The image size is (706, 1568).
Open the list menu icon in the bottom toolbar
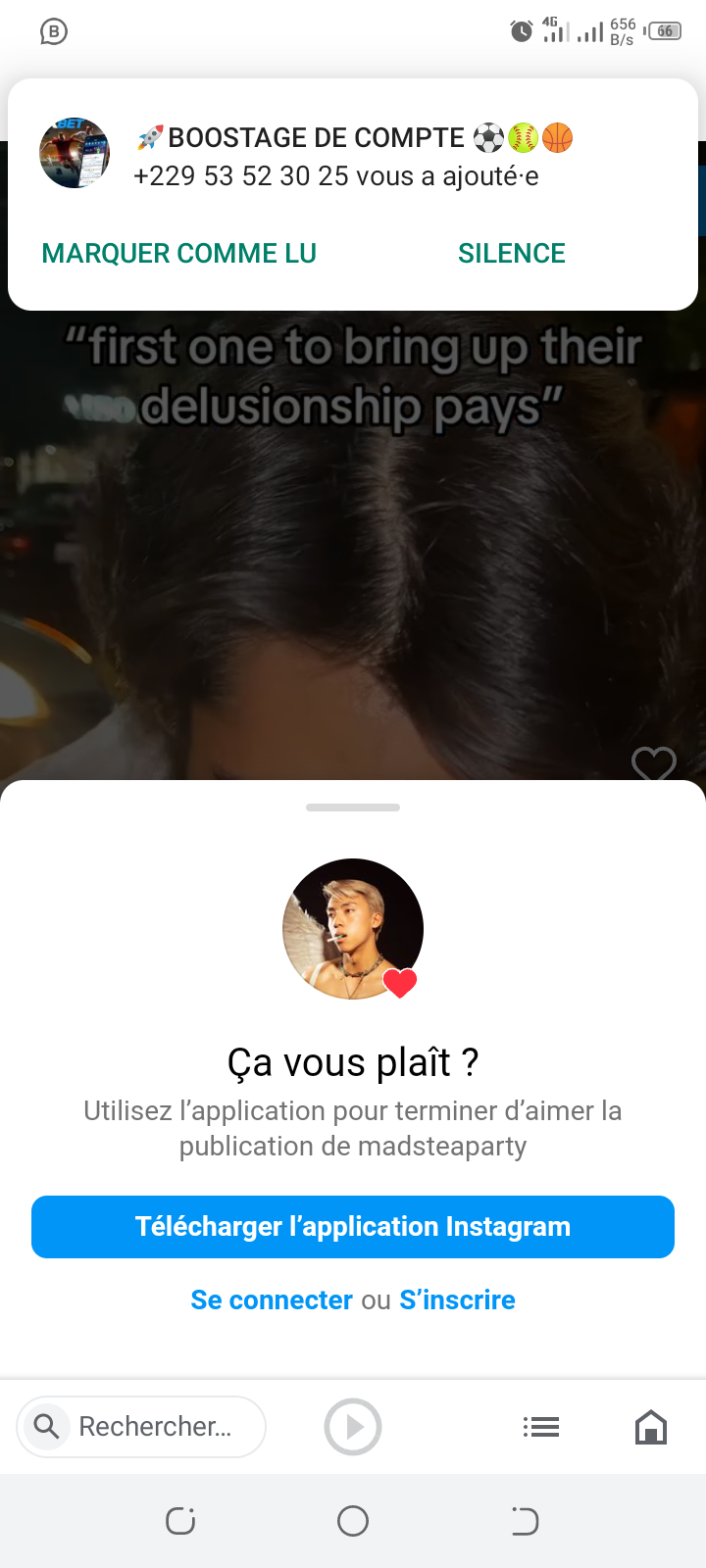pyautogui.click(x=540, y=1427)
